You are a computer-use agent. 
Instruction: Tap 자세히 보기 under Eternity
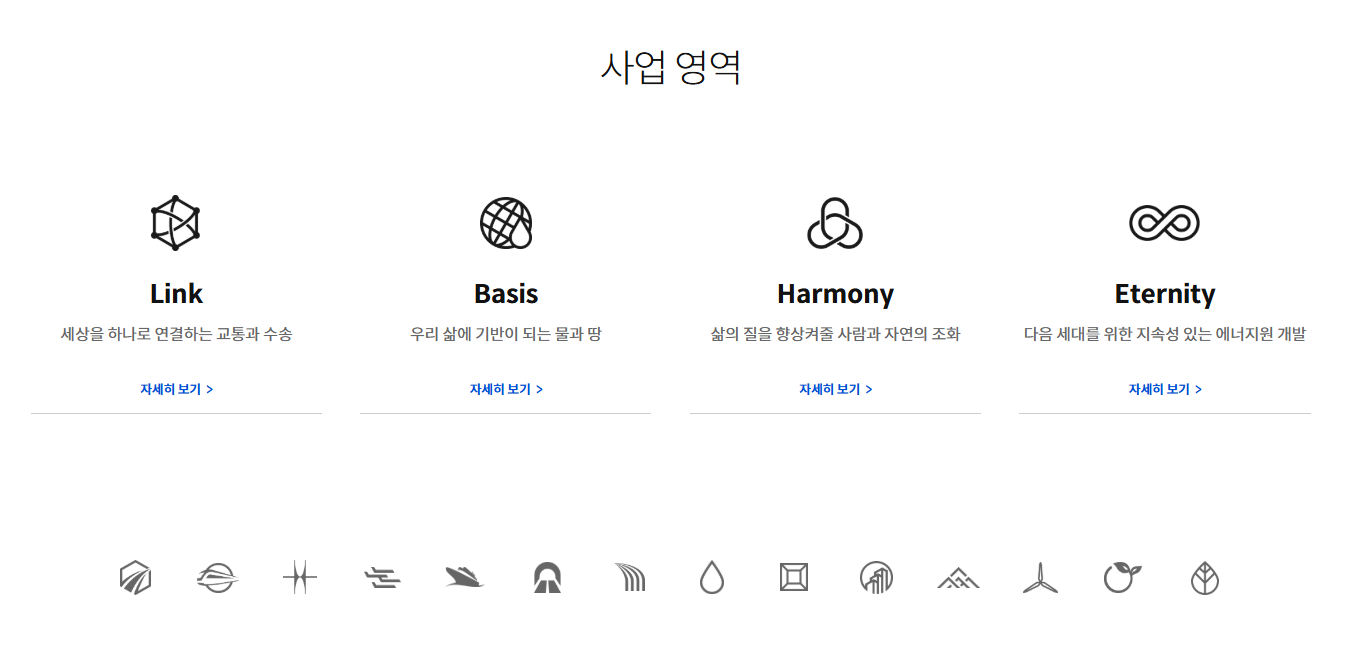tap(1165, 389)
